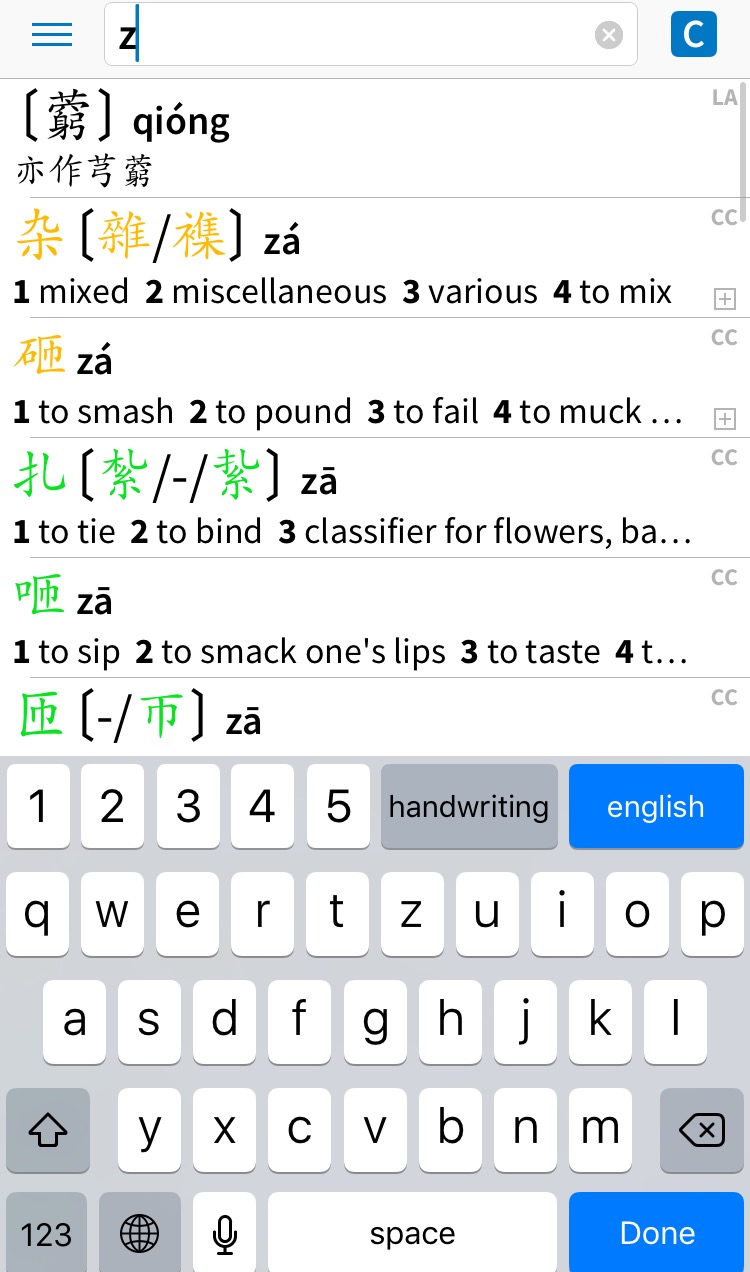
Task: Select tone number 1 key
Action: (38, 806)
